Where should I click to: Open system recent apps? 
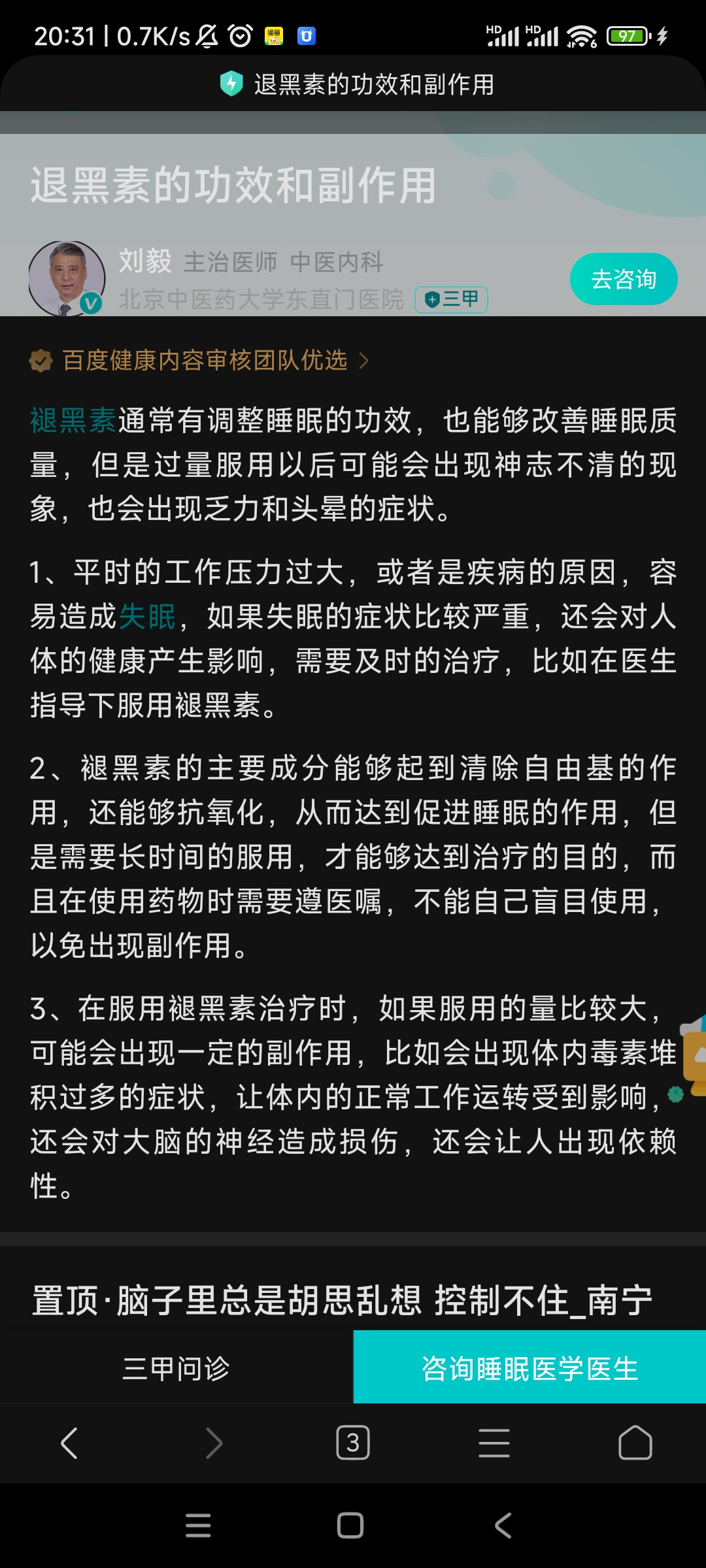tap(198, 1526)
